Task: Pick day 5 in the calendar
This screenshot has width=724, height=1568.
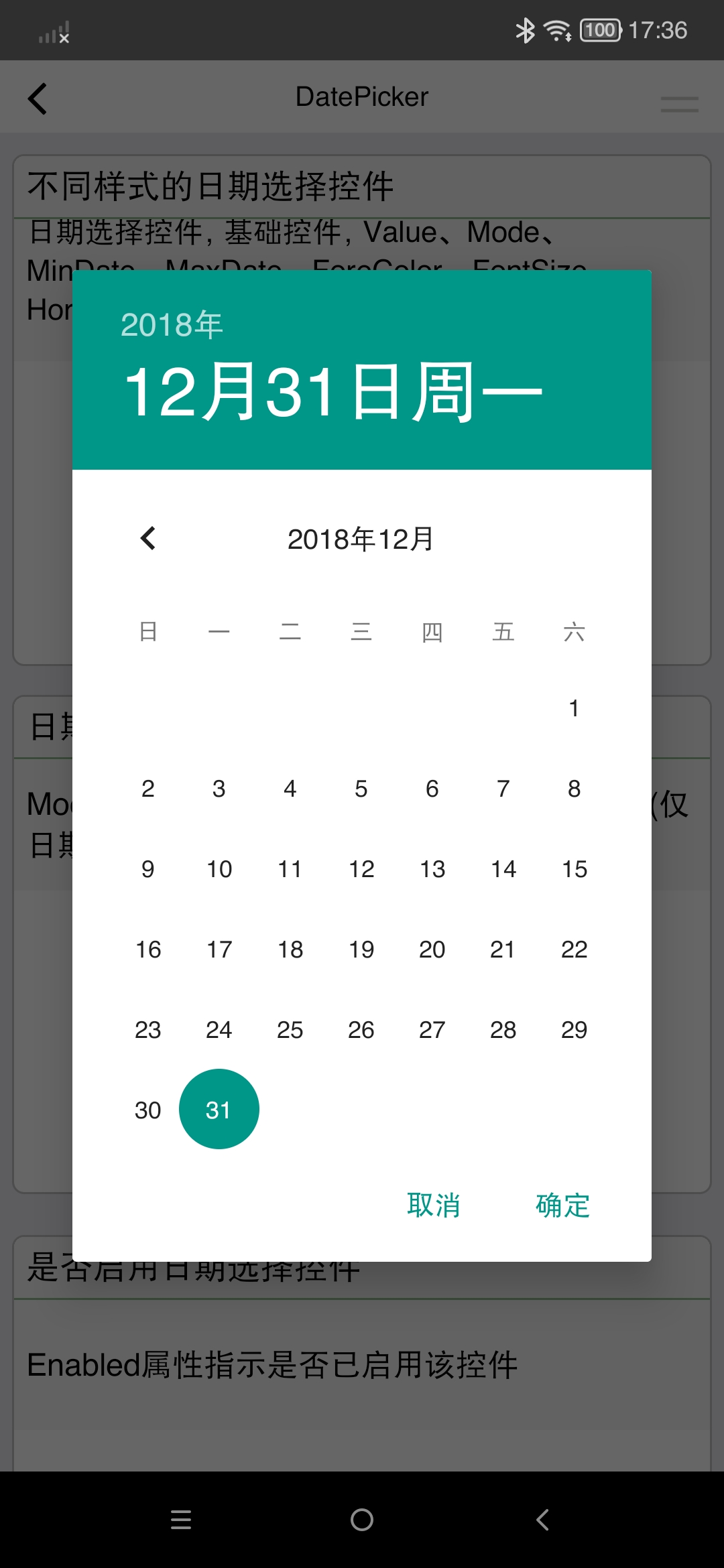Action: (x=361, y=789)
